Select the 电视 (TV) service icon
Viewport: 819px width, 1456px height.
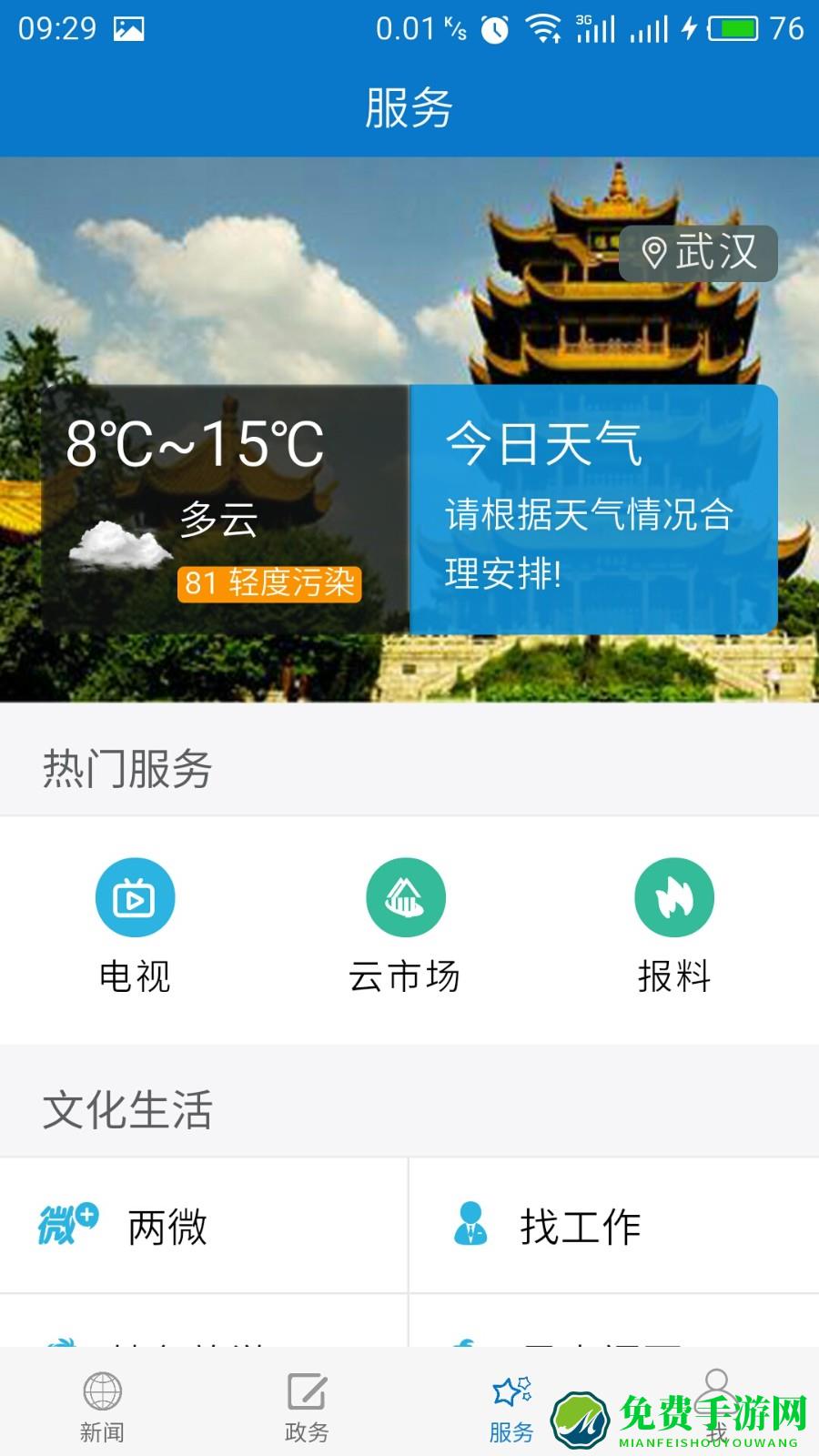click(135, 896)
